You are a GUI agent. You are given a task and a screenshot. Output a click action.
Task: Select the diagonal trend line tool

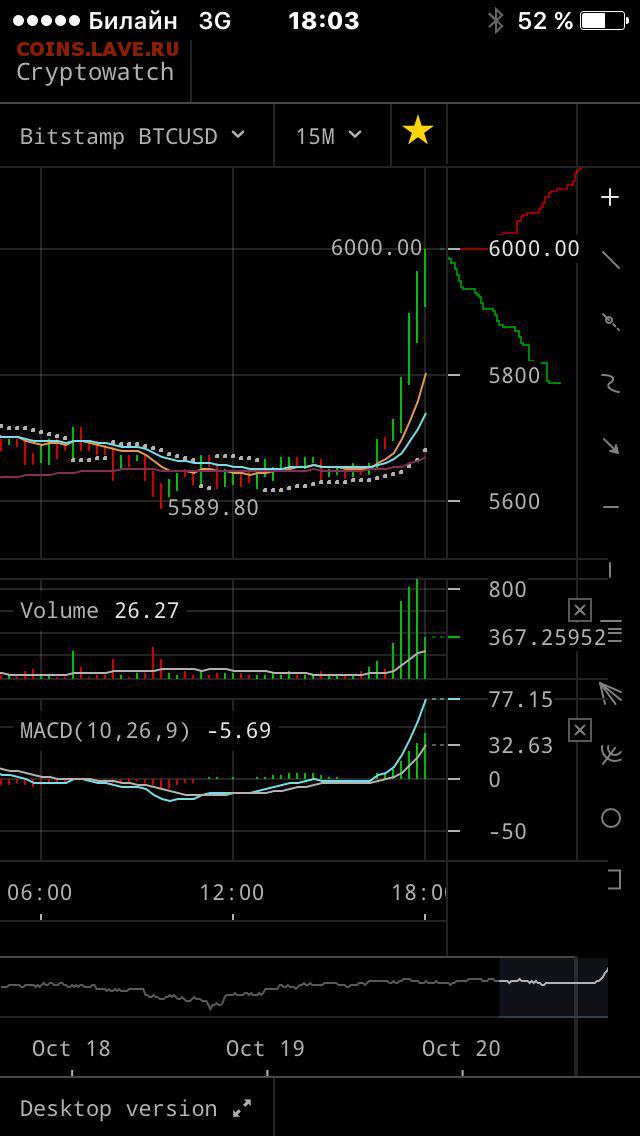pos(612,259)
